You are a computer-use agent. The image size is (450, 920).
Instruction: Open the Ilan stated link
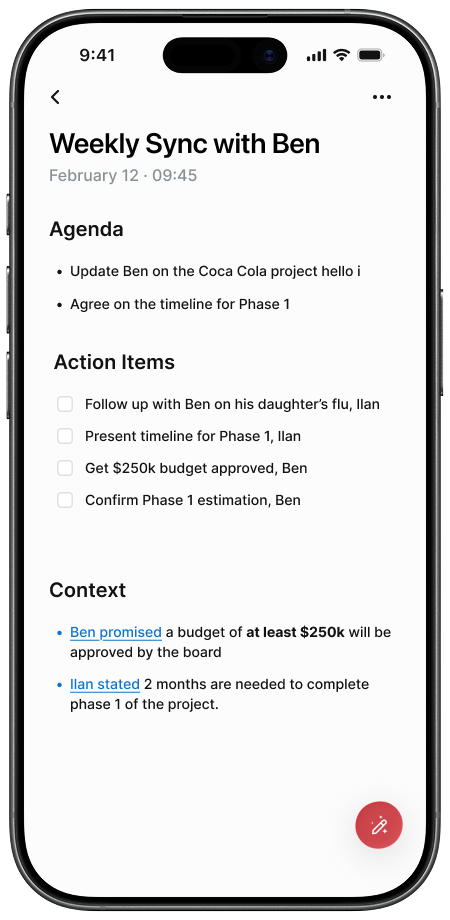(104, 684)
